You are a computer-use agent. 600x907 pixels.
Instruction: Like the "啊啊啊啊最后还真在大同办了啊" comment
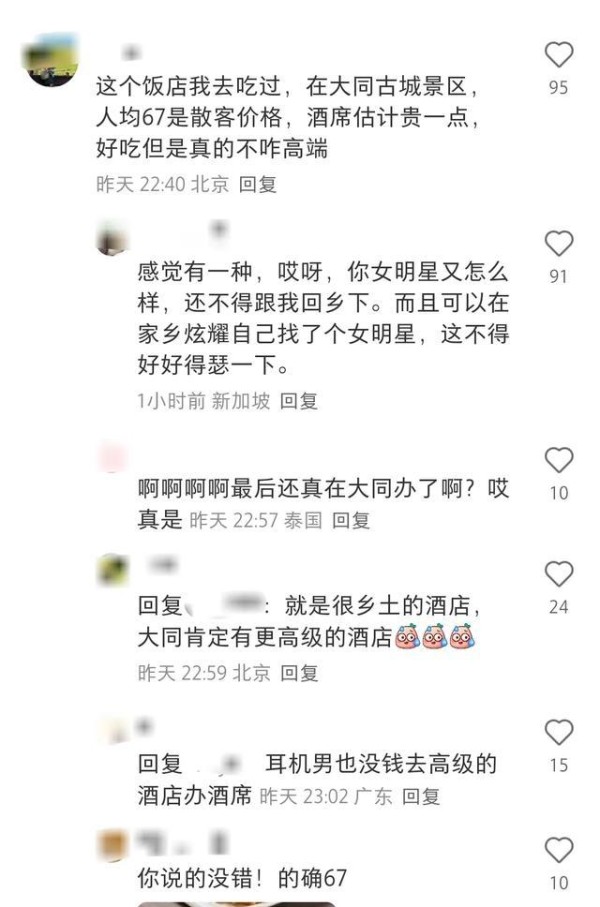click(558, 460)
